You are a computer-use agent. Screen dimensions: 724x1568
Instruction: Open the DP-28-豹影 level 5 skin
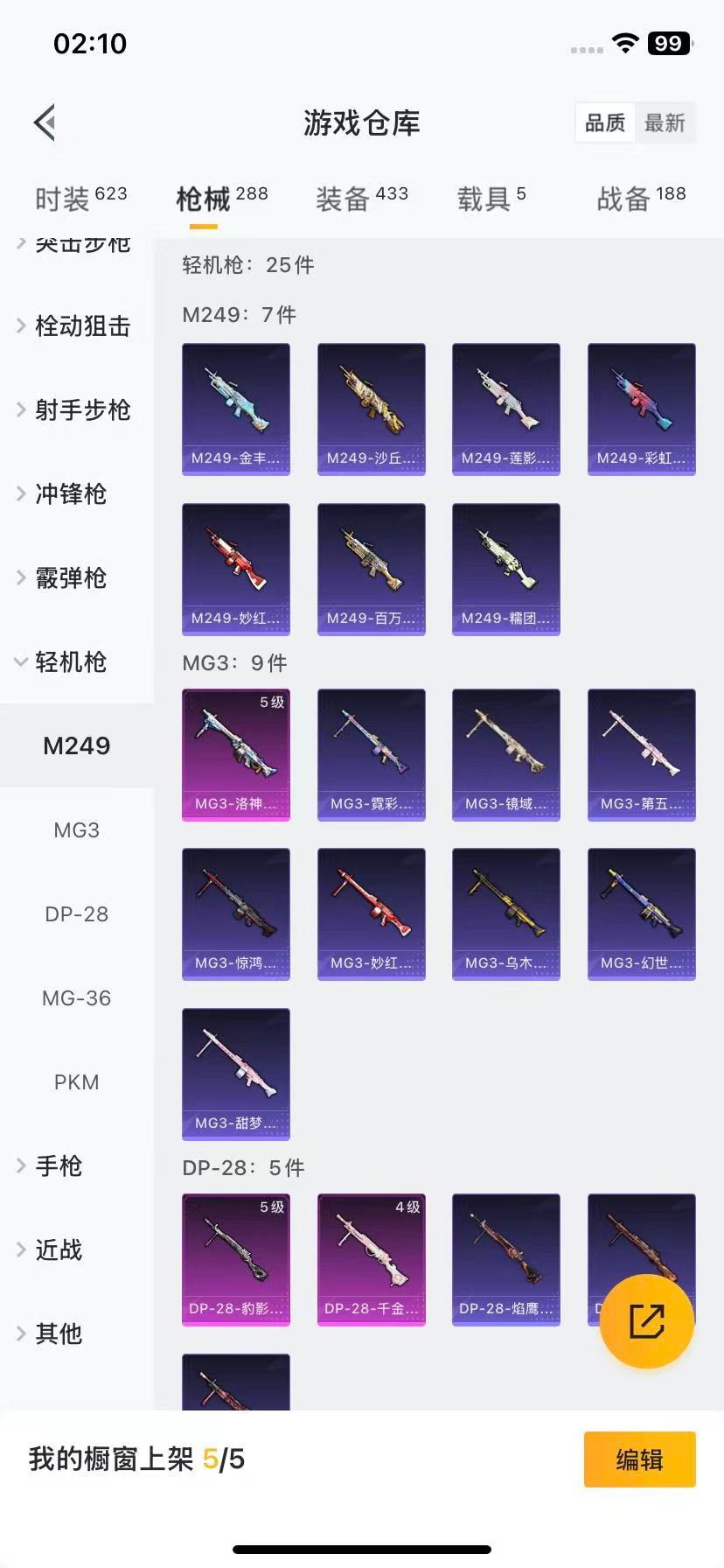pos(236,1259)
